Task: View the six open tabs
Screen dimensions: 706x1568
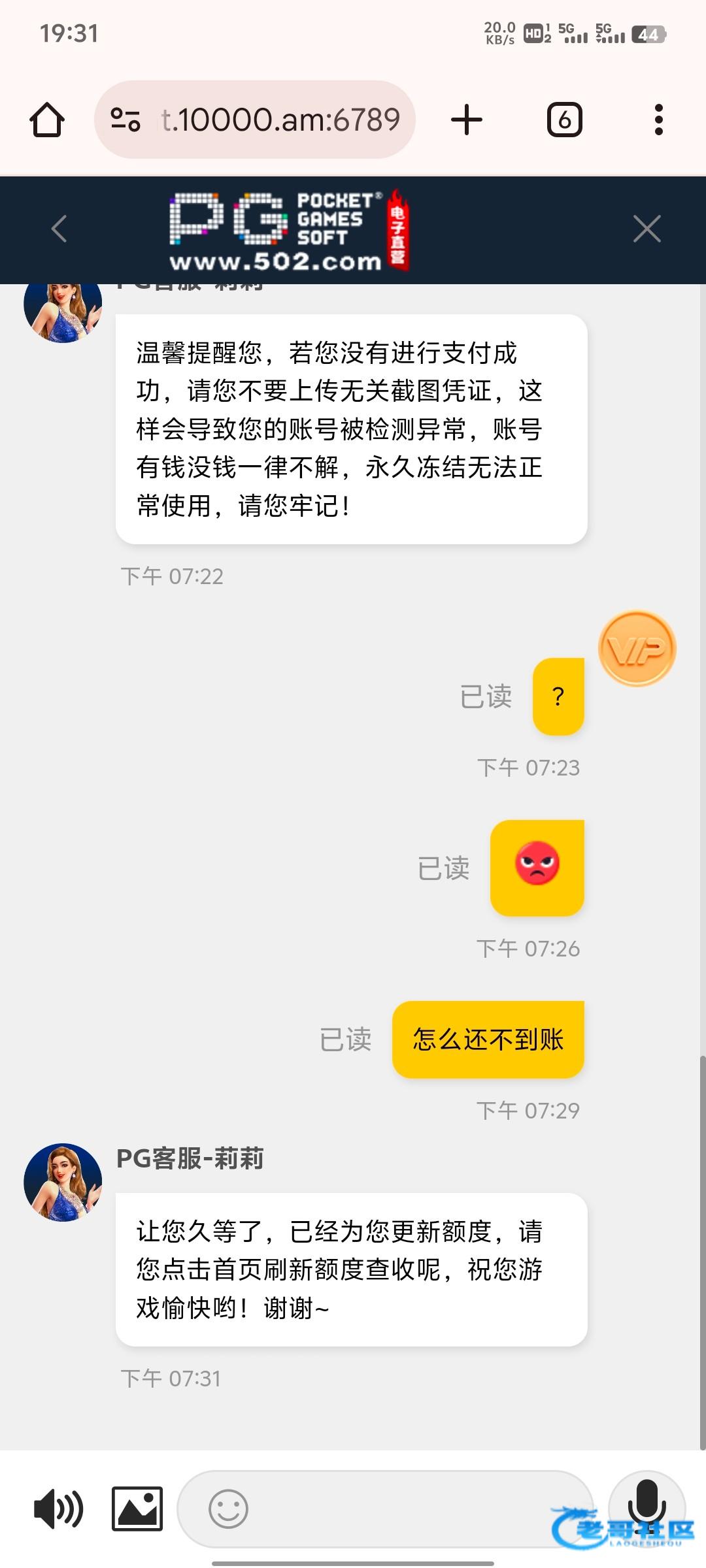Action: pos(564,120)
